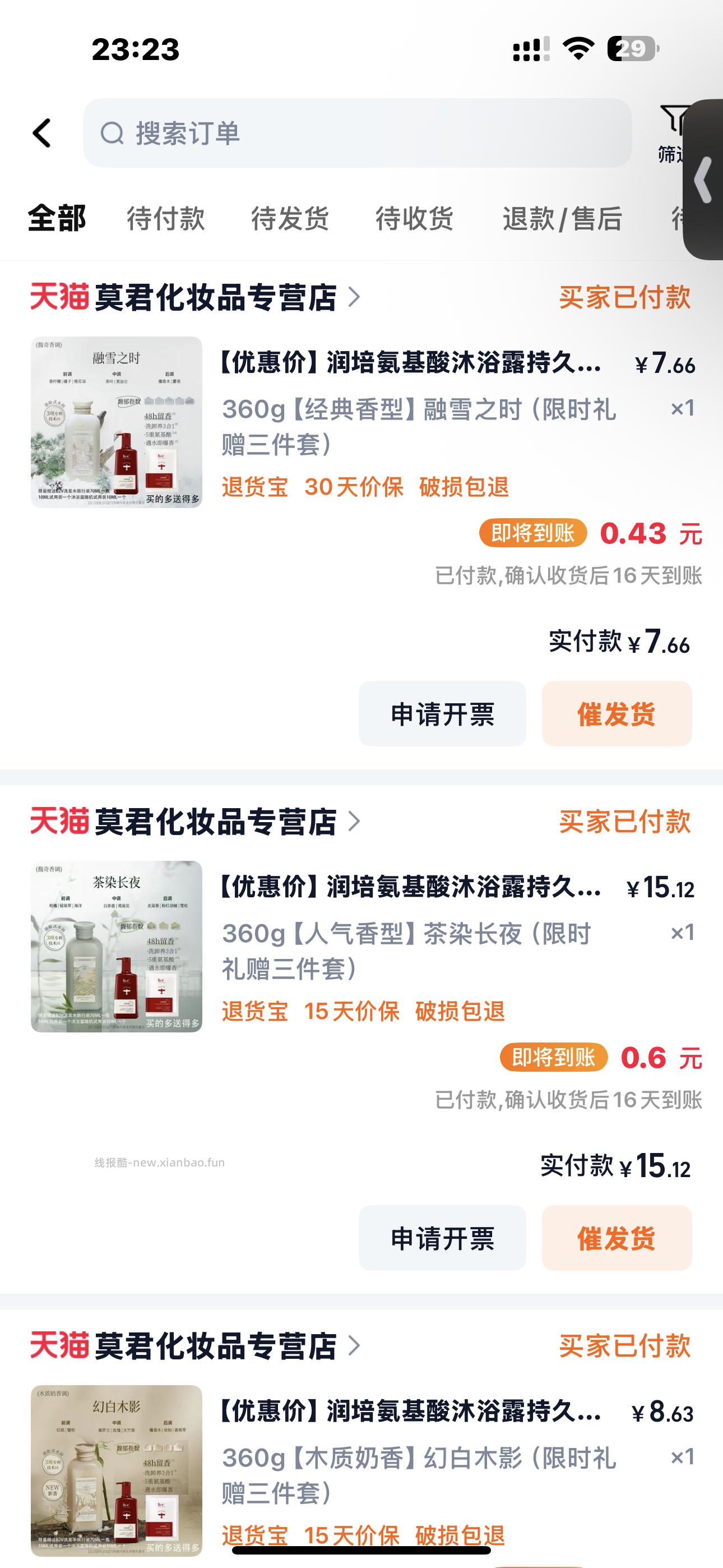The height and width of the screenshot is (1568, 723).
Task: Open the 融雪之时 product thumbnail
Action: [116, 422]
